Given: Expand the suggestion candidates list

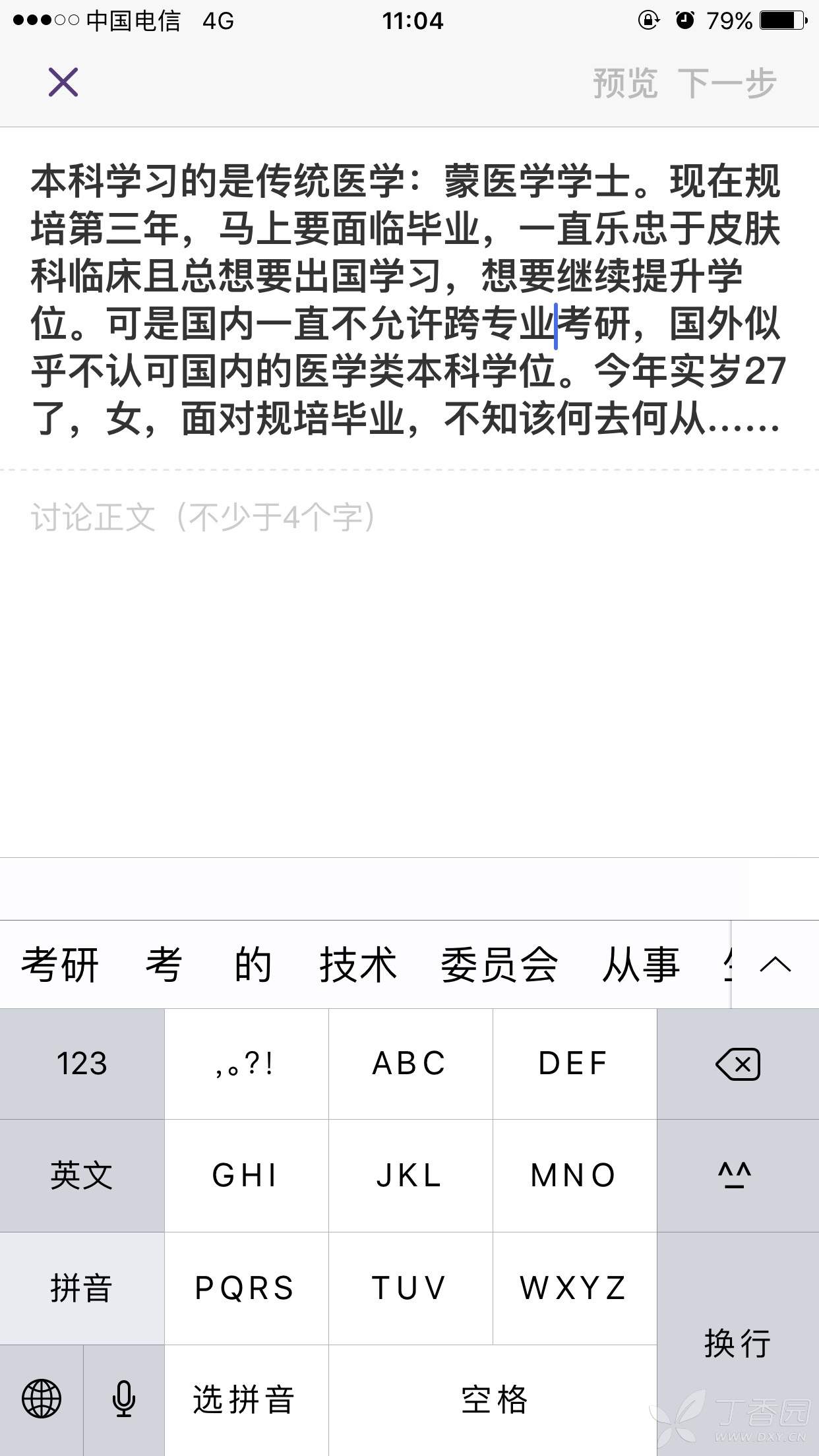Looking at the screenshot, I should click(x=775, y=965).
